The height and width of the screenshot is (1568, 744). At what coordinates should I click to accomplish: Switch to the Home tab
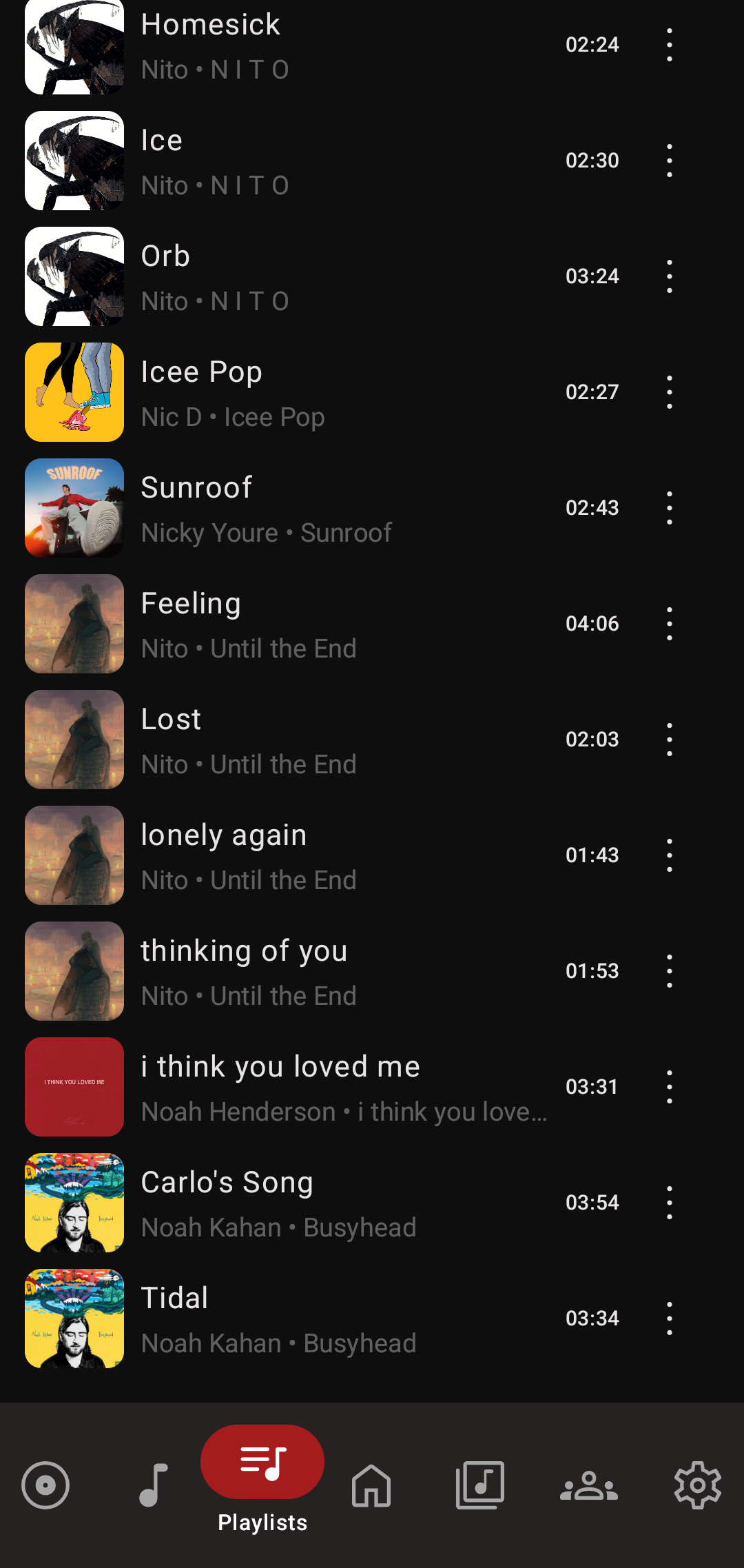[x=371, y=1485]
